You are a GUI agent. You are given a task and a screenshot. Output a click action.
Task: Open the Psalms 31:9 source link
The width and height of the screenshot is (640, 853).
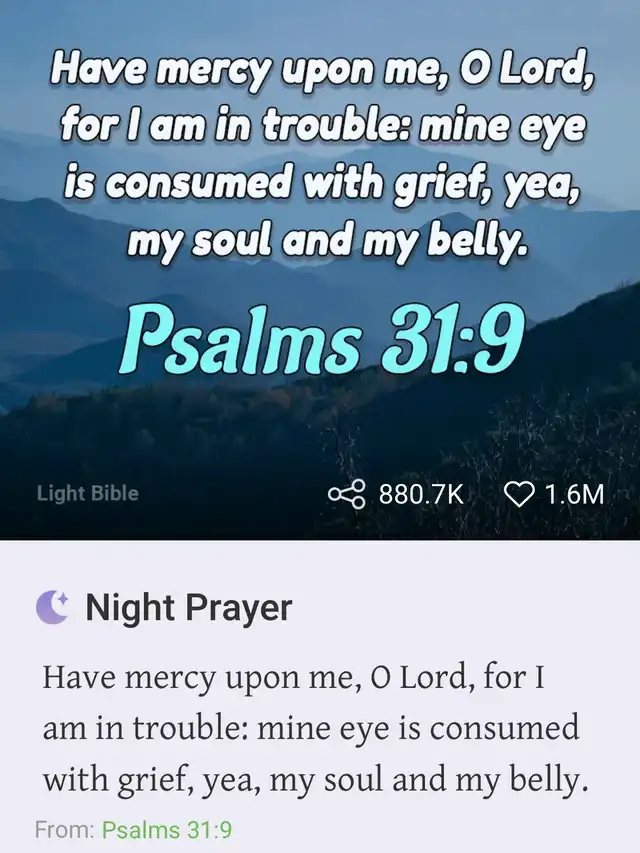167,830
